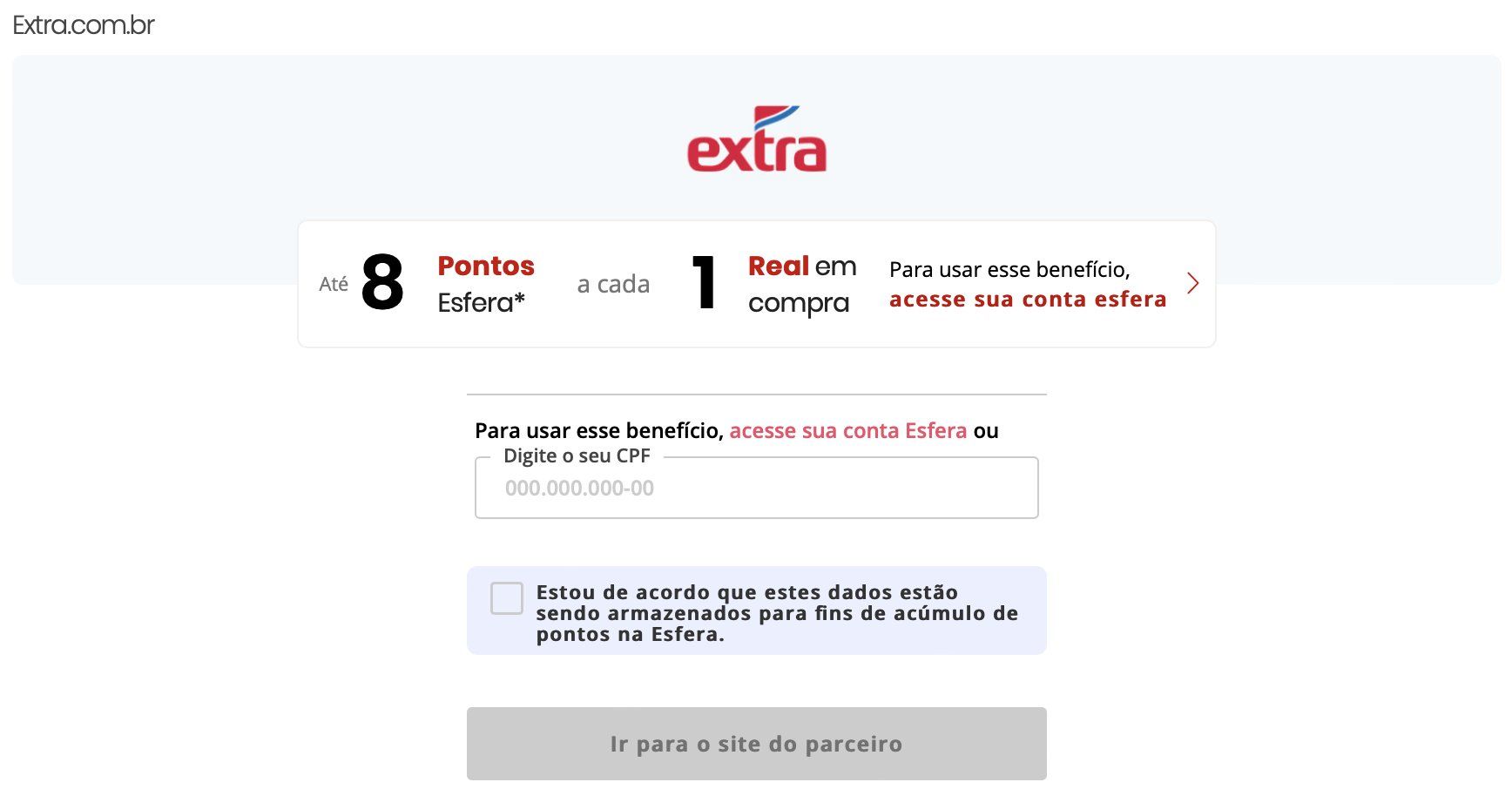Open the "acesse sua conta Esfera" link above CPF
1512x789 pixels.
click(x=847, y=431)
